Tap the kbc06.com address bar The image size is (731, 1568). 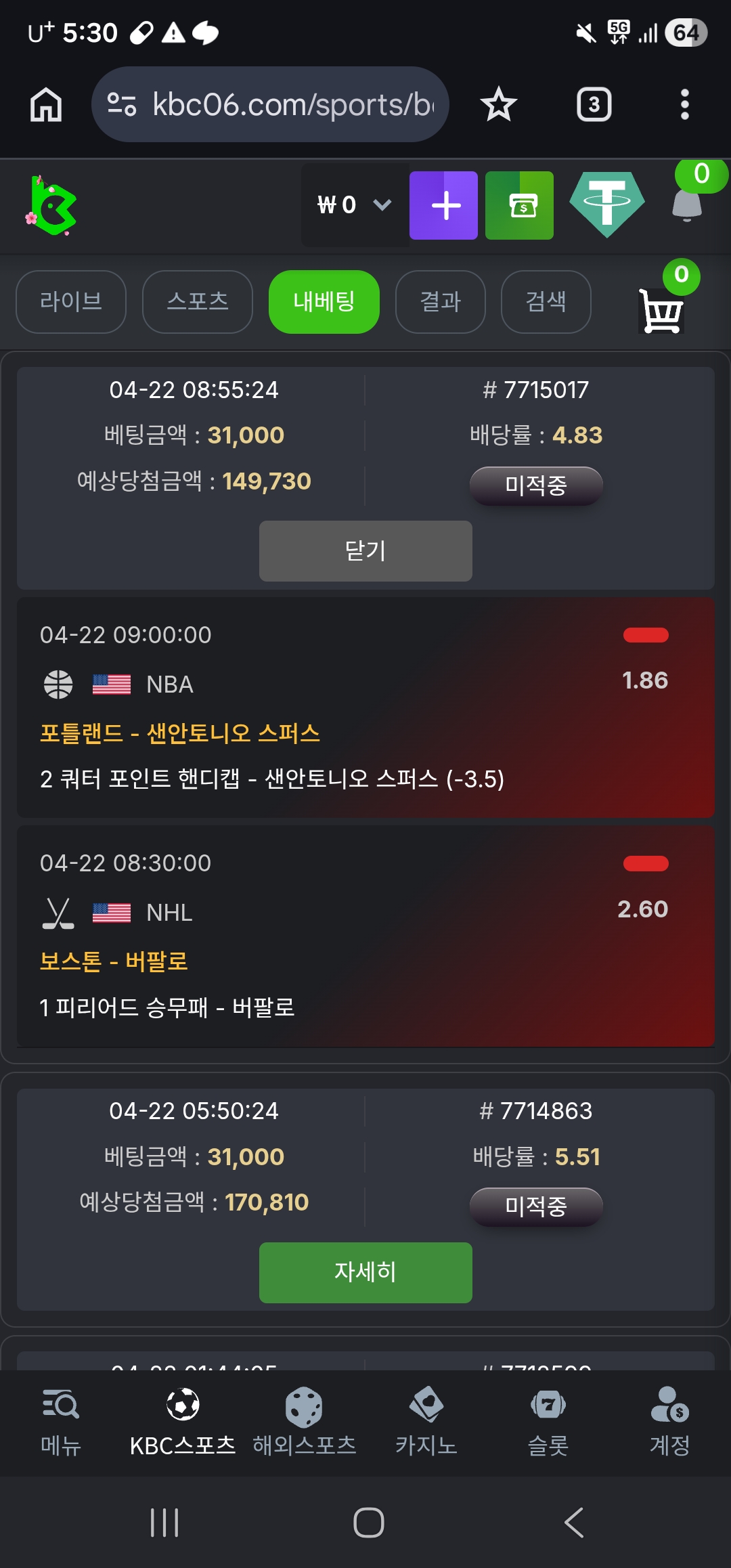(x=271, y=105)
